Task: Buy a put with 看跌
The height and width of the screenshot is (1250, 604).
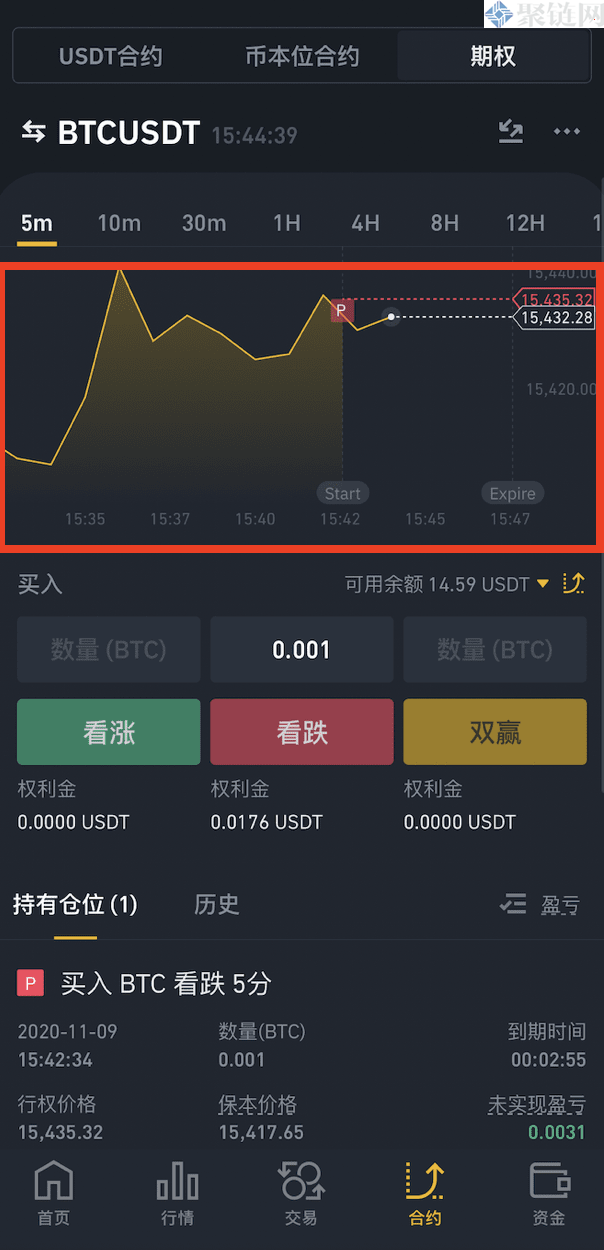Action: point(301,732)
